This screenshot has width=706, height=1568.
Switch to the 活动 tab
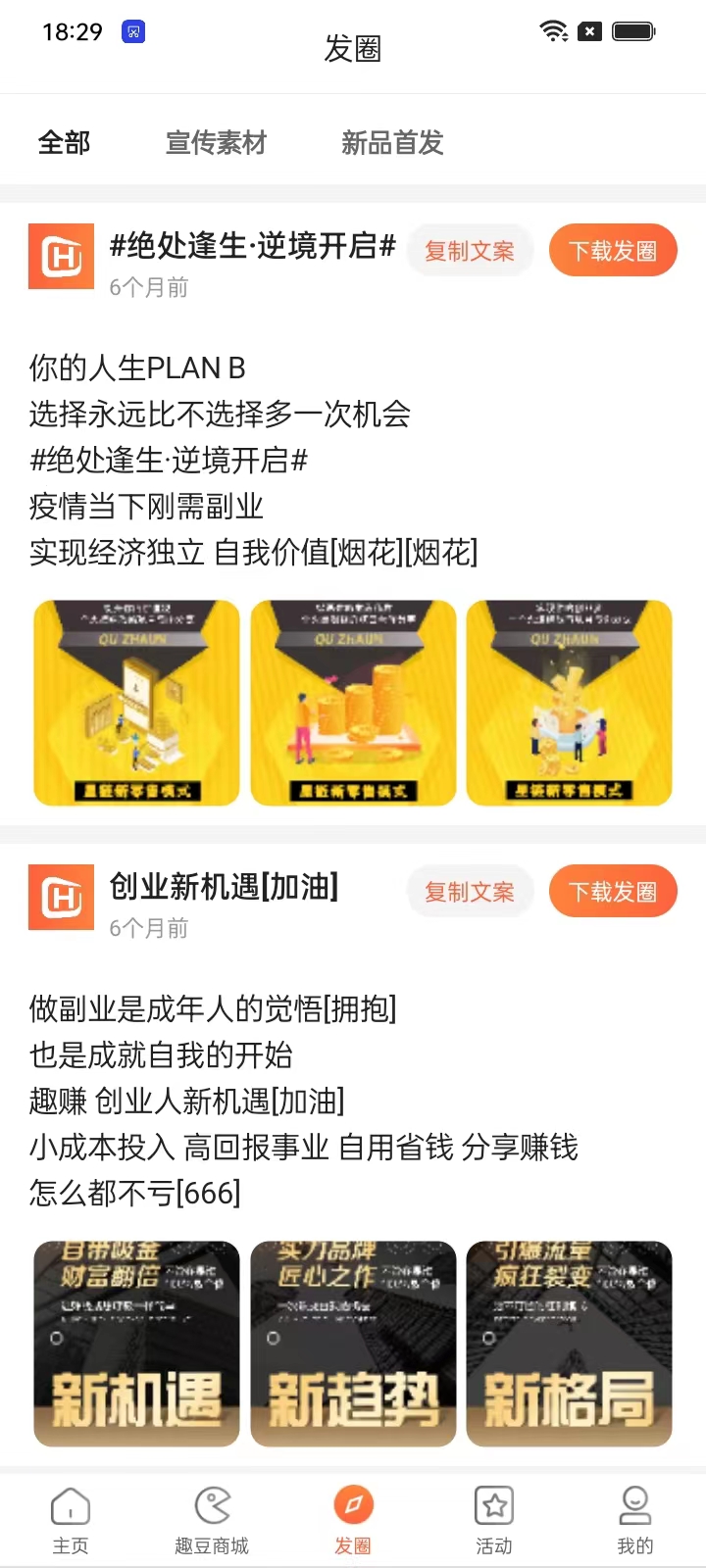pos(494,1519)
